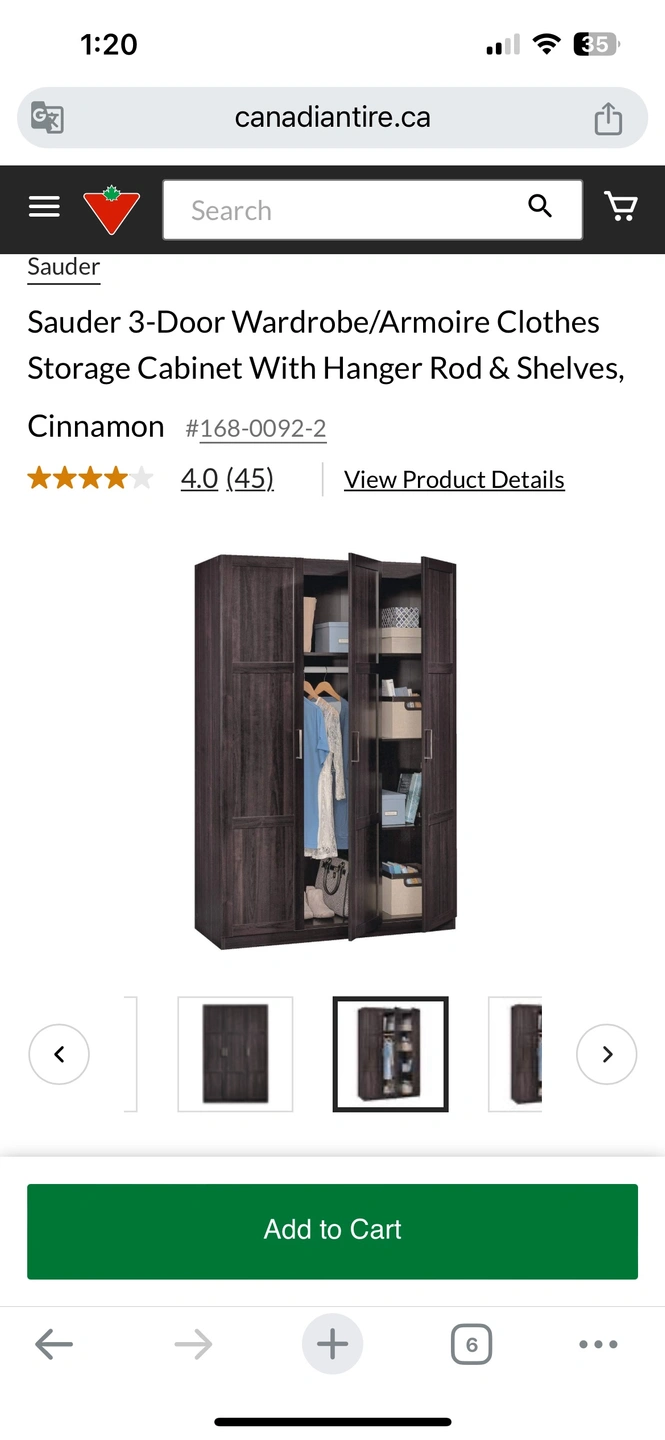Go back in the browser
This screenshot has height=1440, width=665.
point(54,1344)
